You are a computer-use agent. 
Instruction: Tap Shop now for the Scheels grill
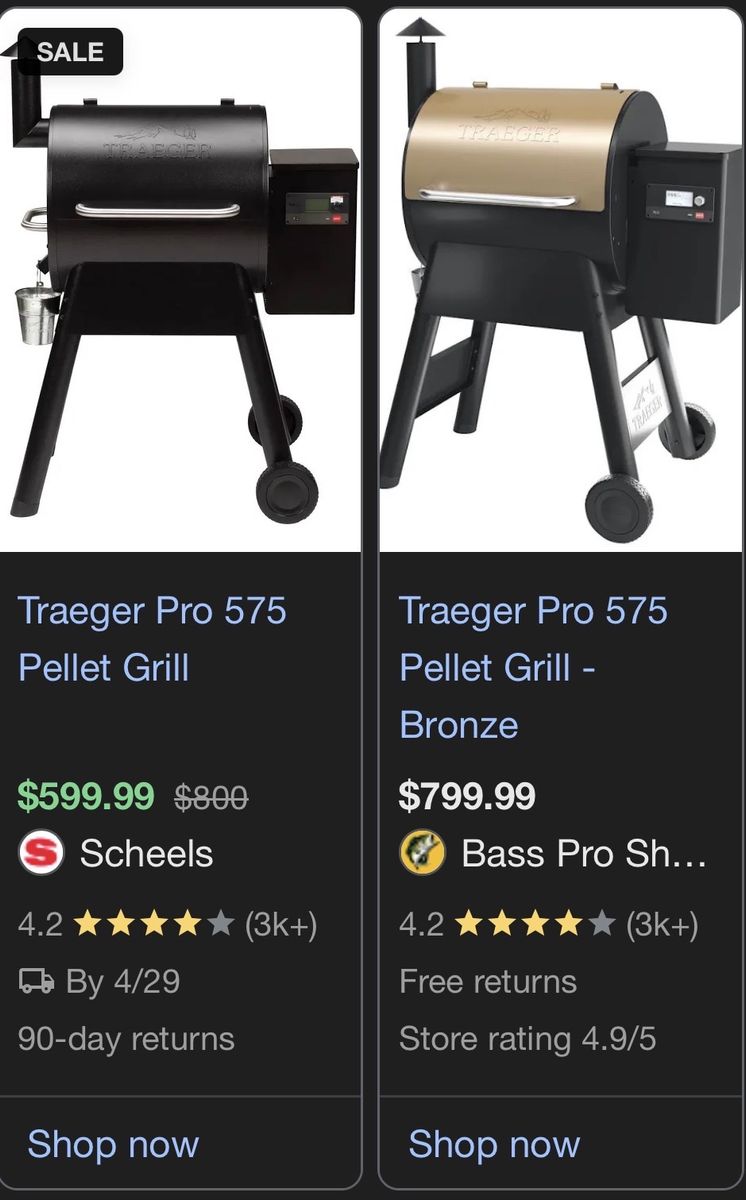tap(113, 1144)
